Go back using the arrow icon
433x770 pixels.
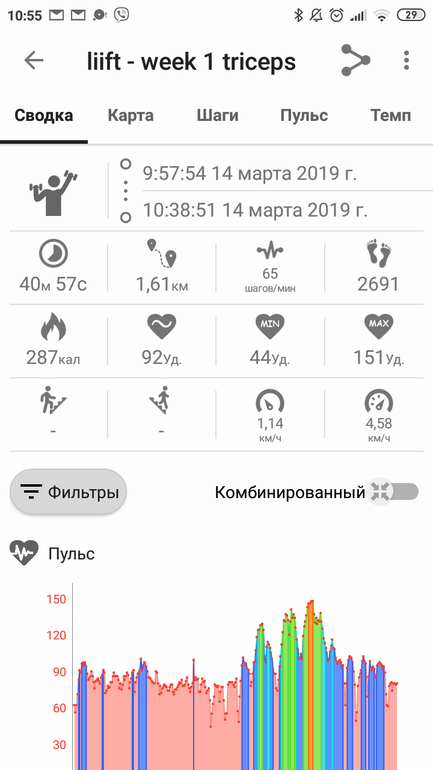pyautogui.click(x=34, y=61)
